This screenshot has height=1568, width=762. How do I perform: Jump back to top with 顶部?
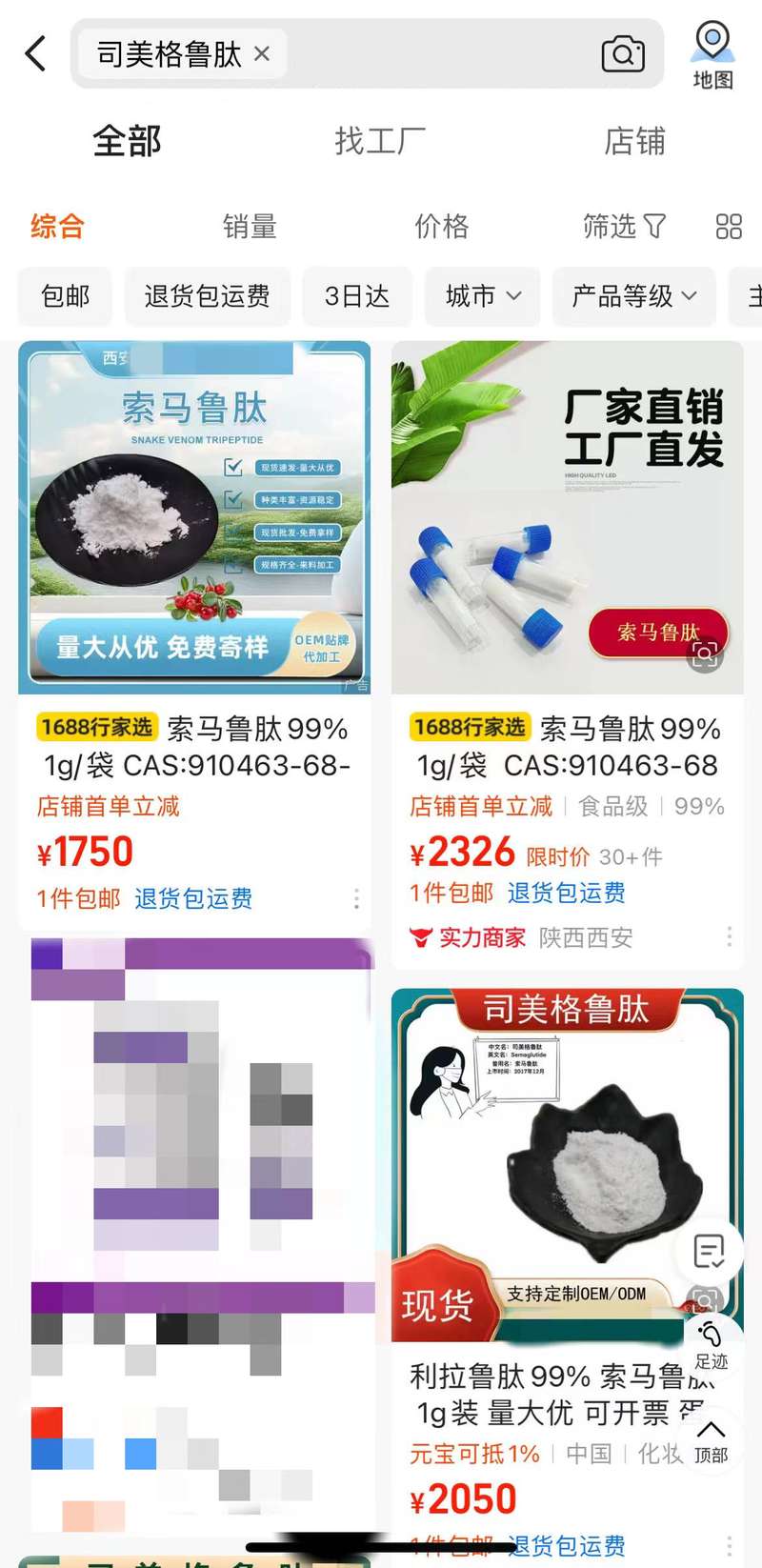711,1440
